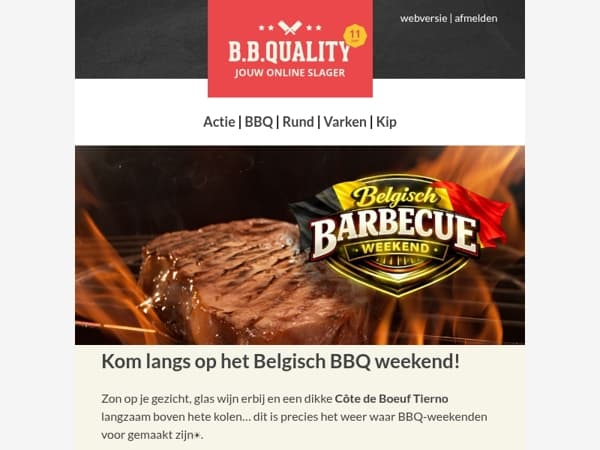Tap the B.B.Quality logo header

(290, 49)
